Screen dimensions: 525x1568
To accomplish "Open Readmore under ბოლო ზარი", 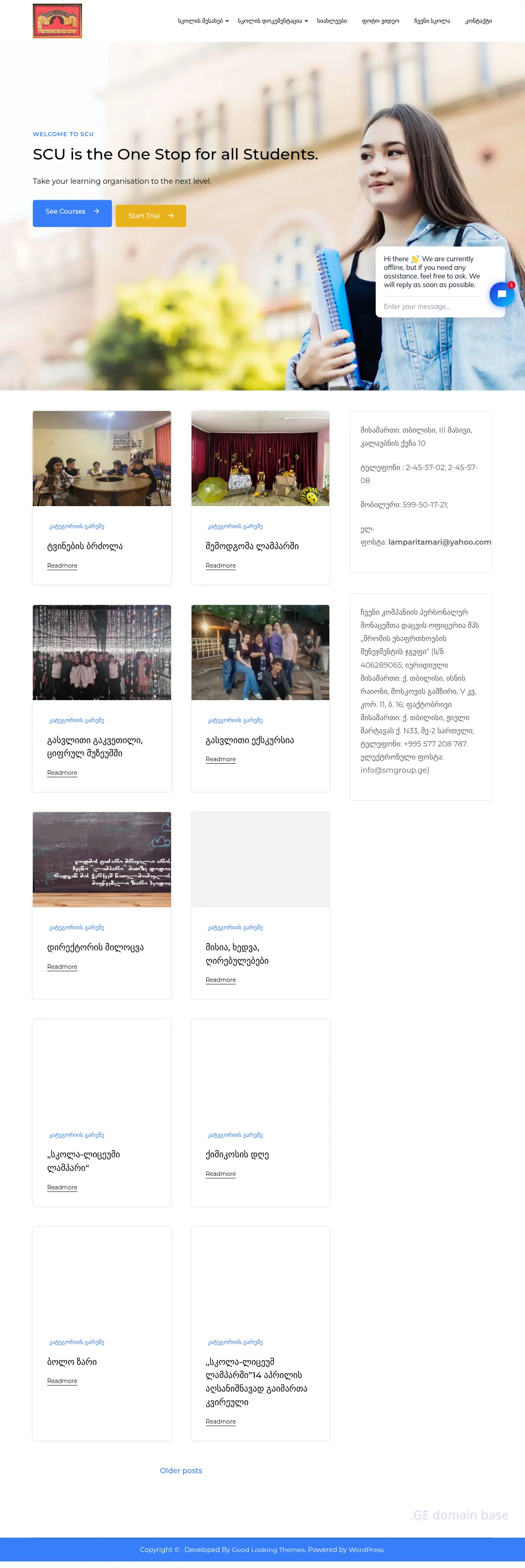I will coord(62,1381).
